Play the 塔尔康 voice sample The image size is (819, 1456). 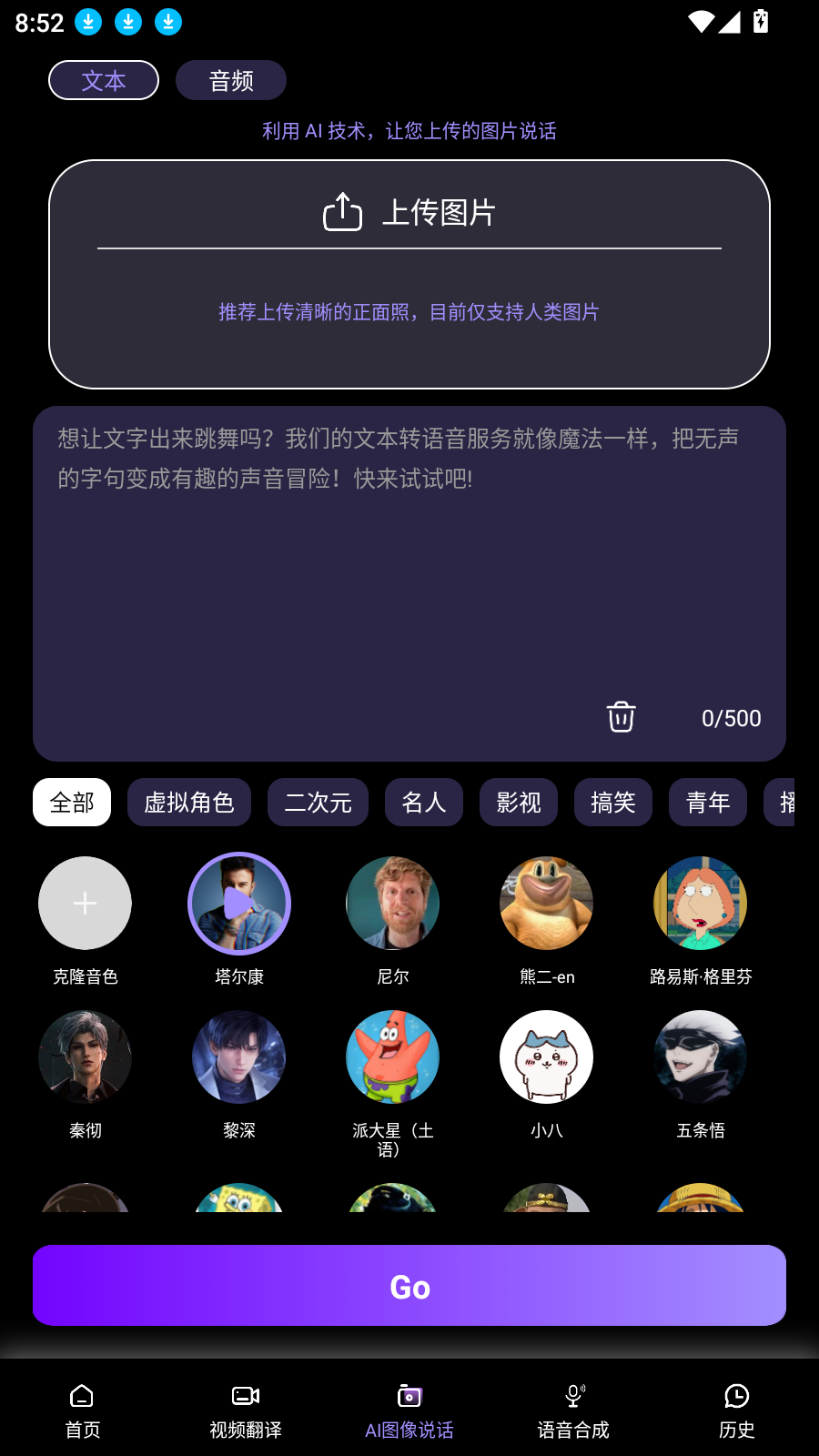coord(239,904)
